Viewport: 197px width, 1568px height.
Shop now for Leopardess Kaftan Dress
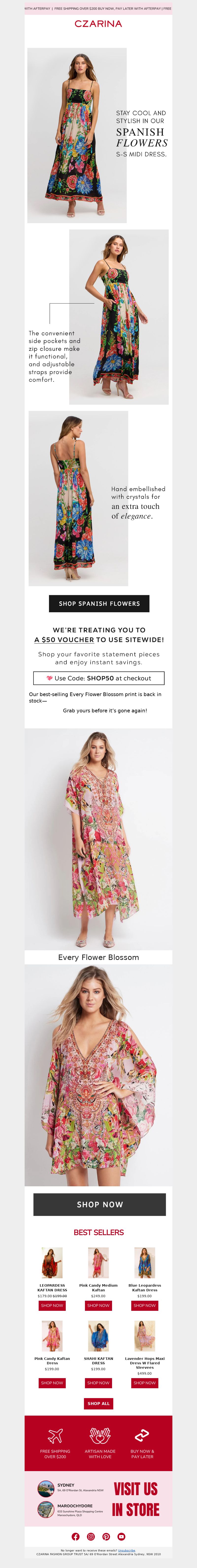[52, 1305]
